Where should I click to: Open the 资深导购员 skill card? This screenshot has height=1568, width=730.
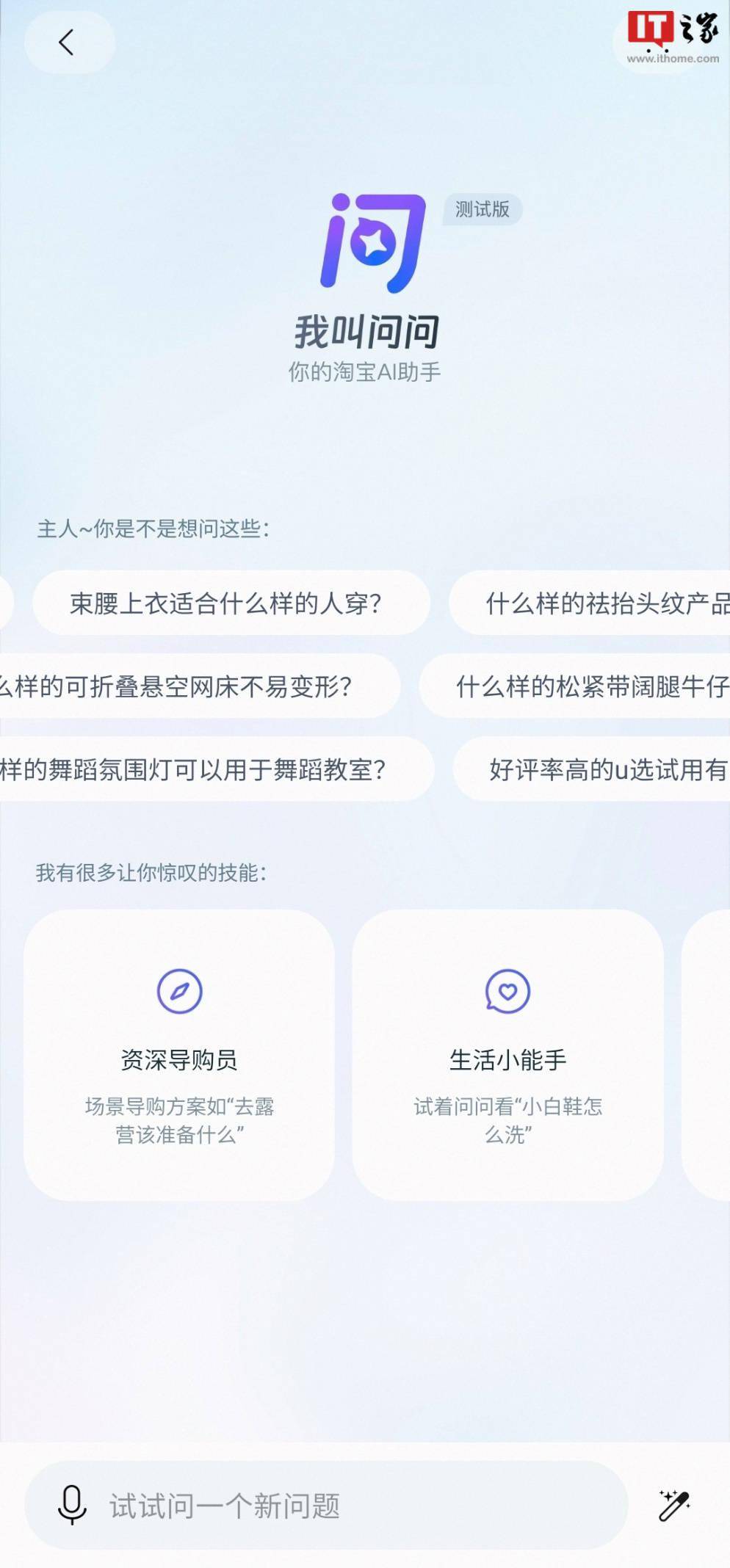pos(179,1055)
